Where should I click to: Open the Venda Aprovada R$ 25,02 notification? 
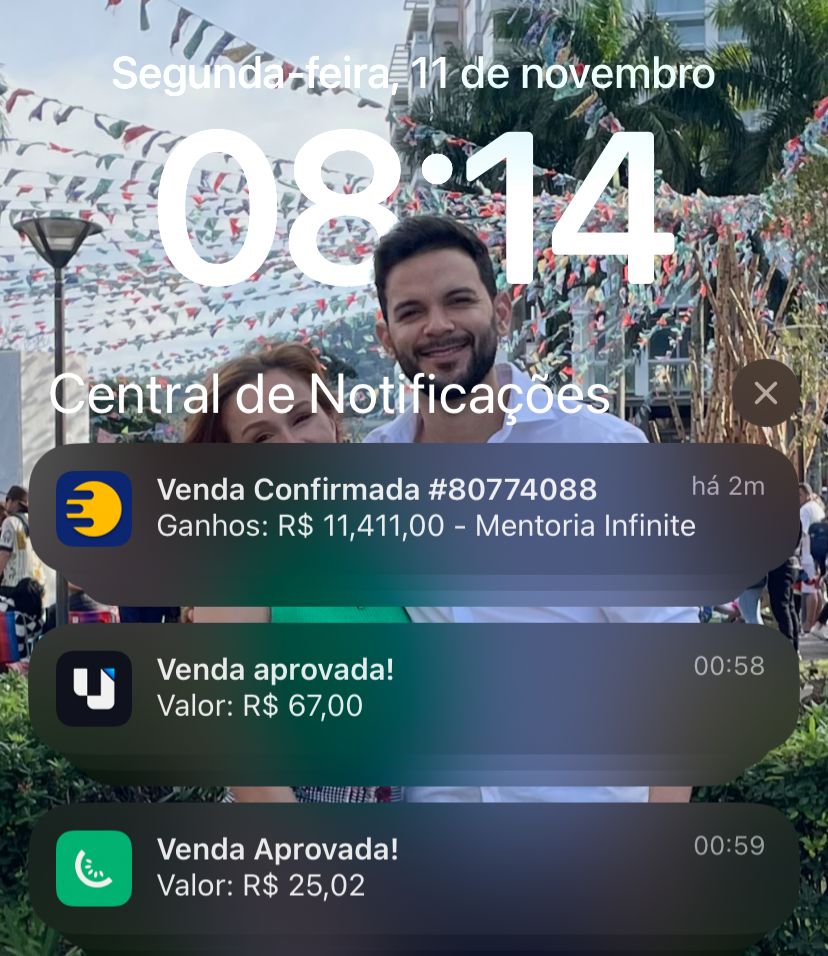(x=414, y=867)
